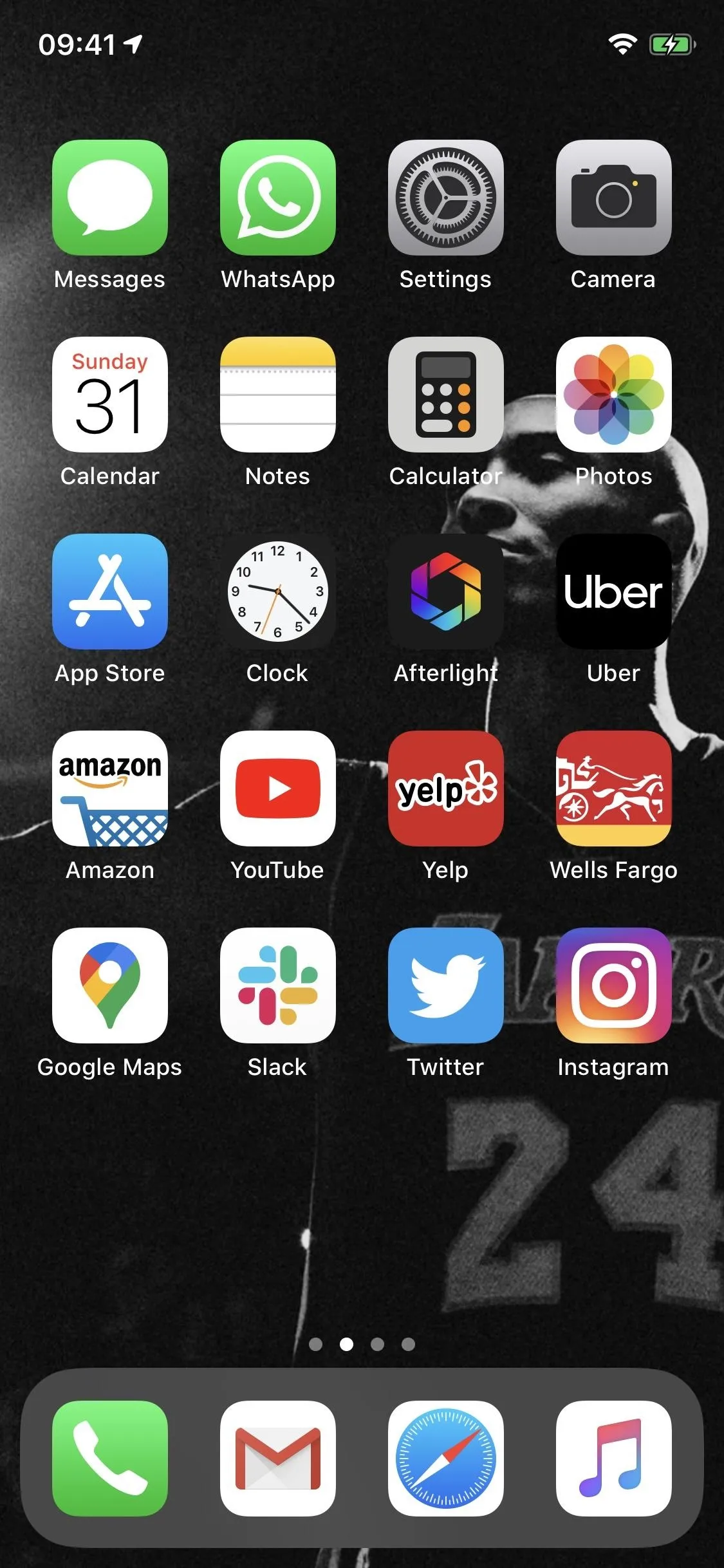Open Slack
Image resolution: width=724 pixels, height=1568 pixels.
coord(278,985)
